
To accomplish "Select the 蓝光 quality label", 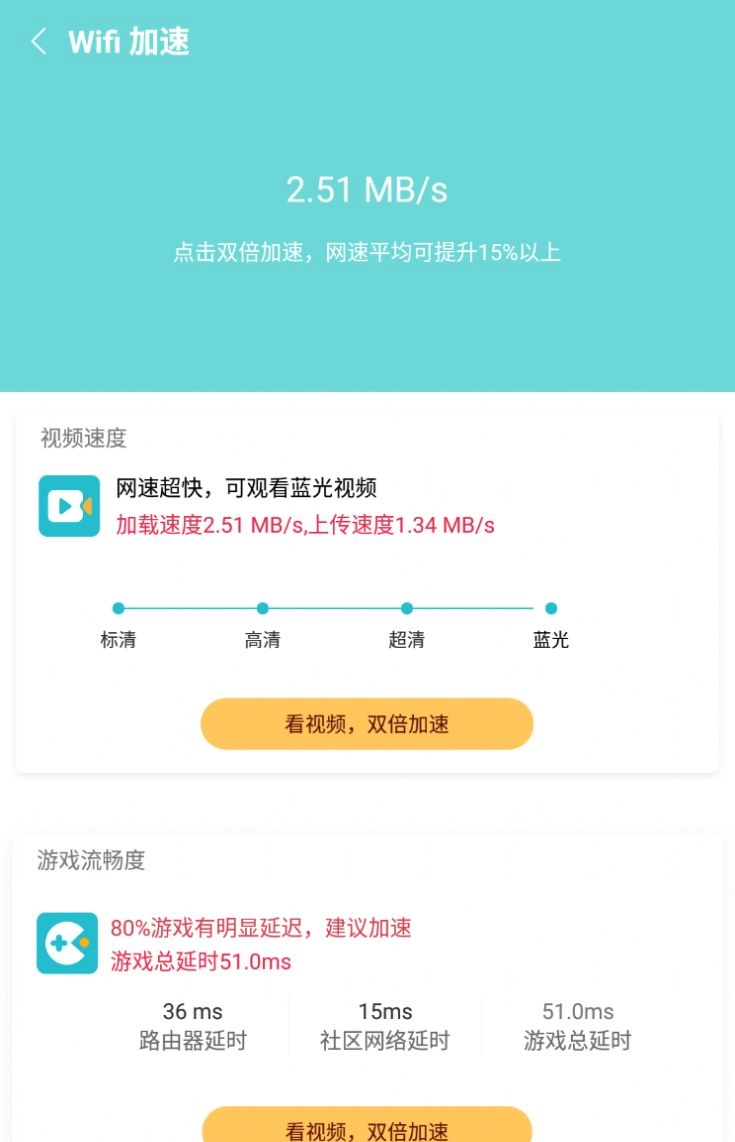I will coord(551,640).
